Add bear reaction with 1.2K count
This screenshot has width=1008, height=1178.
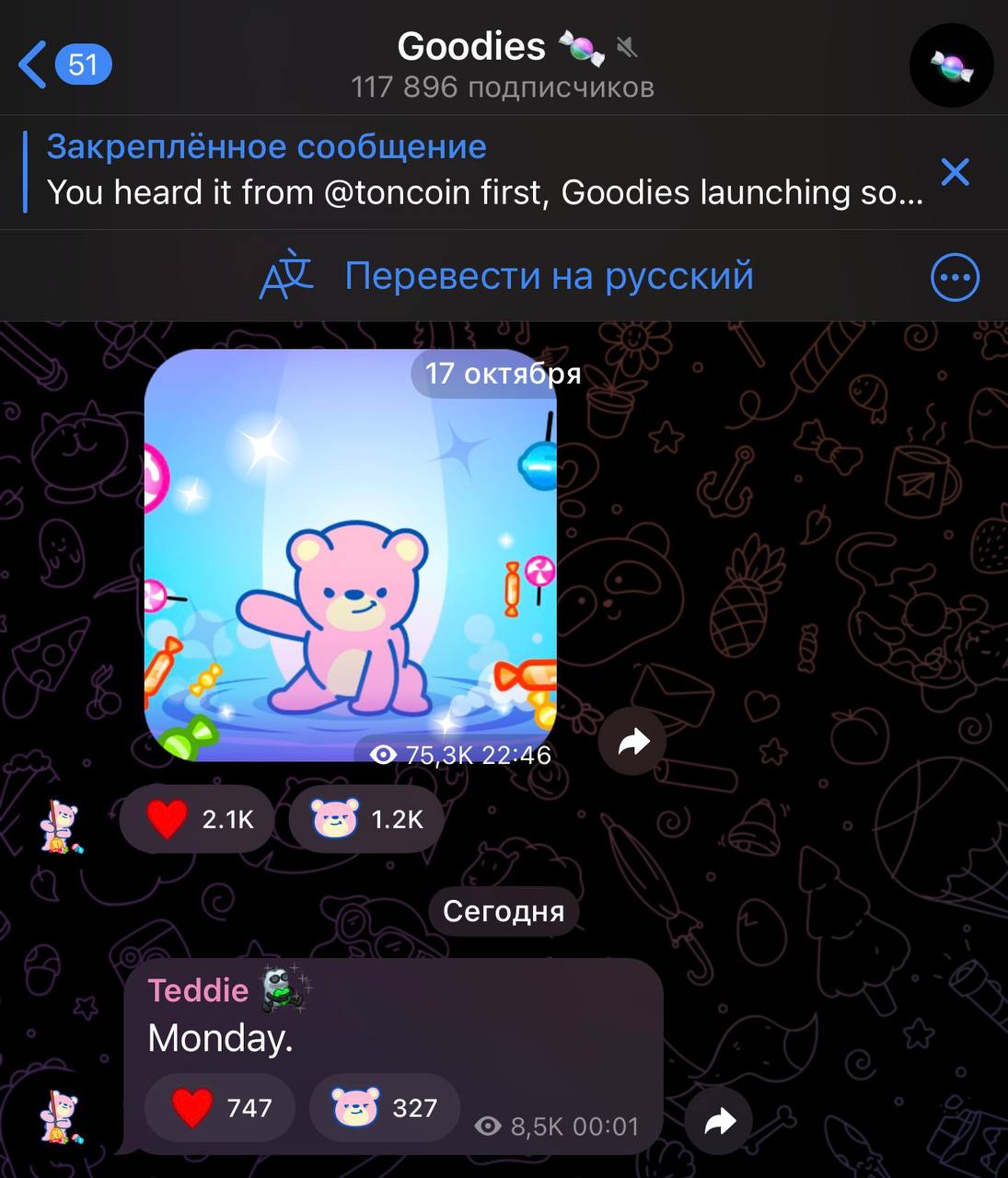366,818
